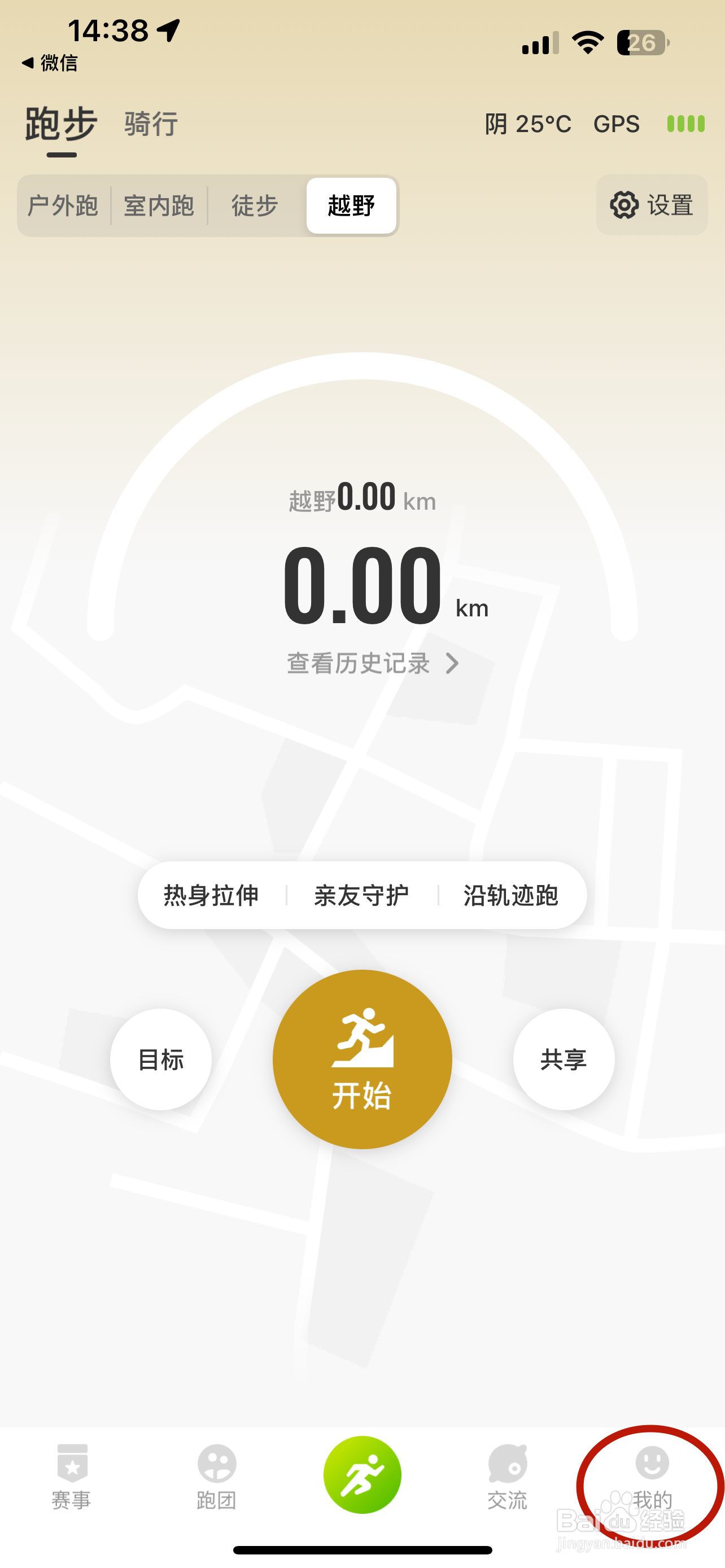Open 沿轨迹跑 follow-track running option
The image size is (725, 1568).
[x=511, y=895]
